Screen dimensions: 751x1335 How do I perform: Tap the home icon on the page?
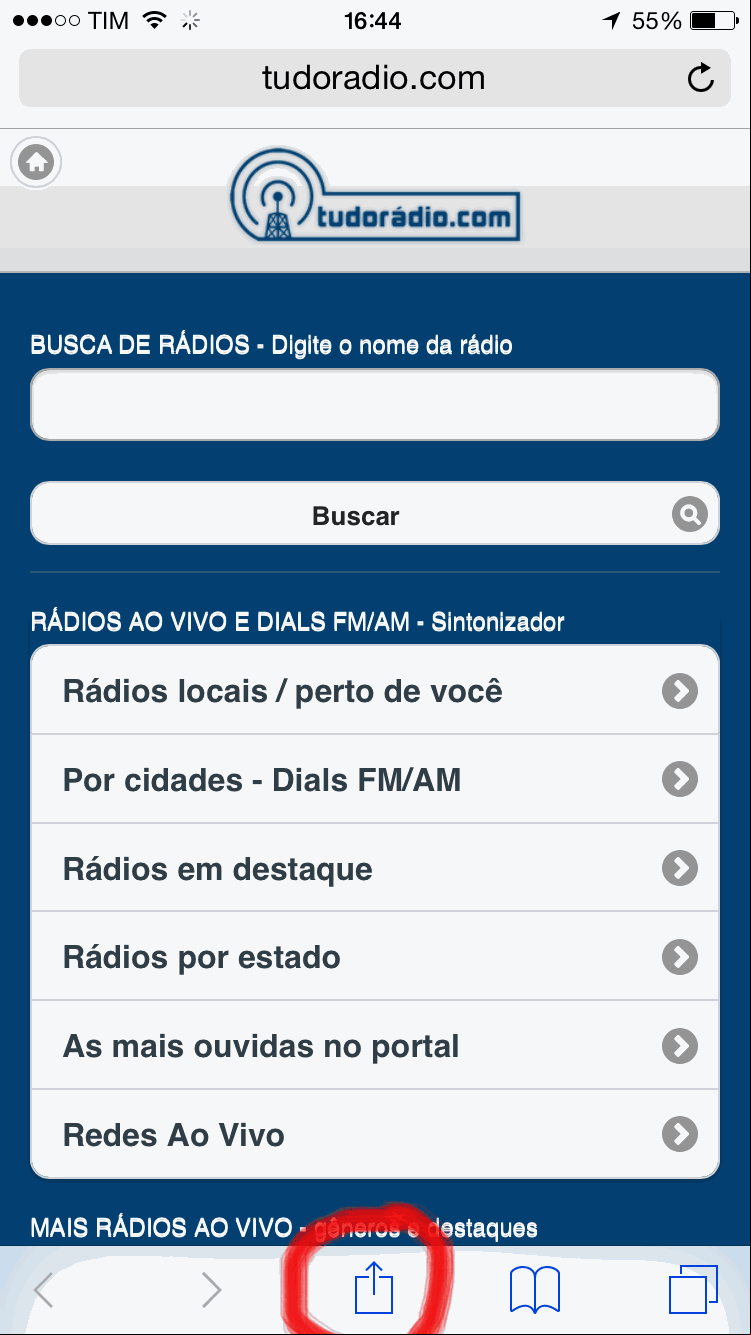pos(37,162)
